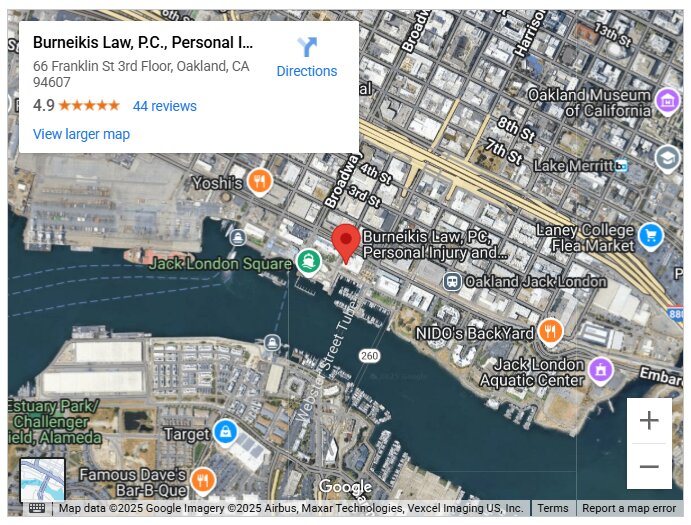Select Famous Dave's Bar-B-Que marker
691x525 pixels.
click(x=203, y=481)
